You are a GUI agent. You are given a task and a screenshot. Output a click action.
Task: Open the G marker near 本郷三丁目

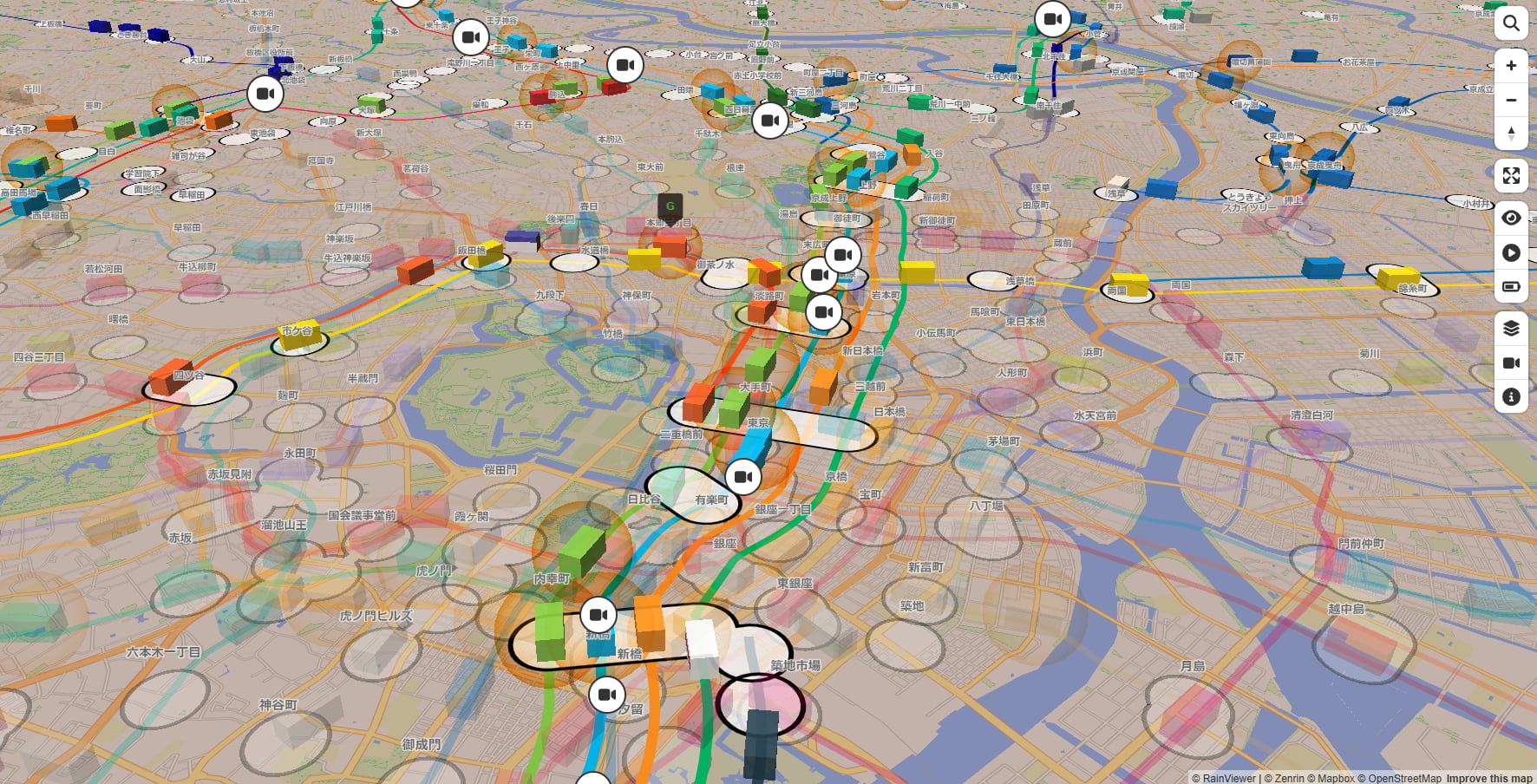pyautogui.click(x=670, y=206)
